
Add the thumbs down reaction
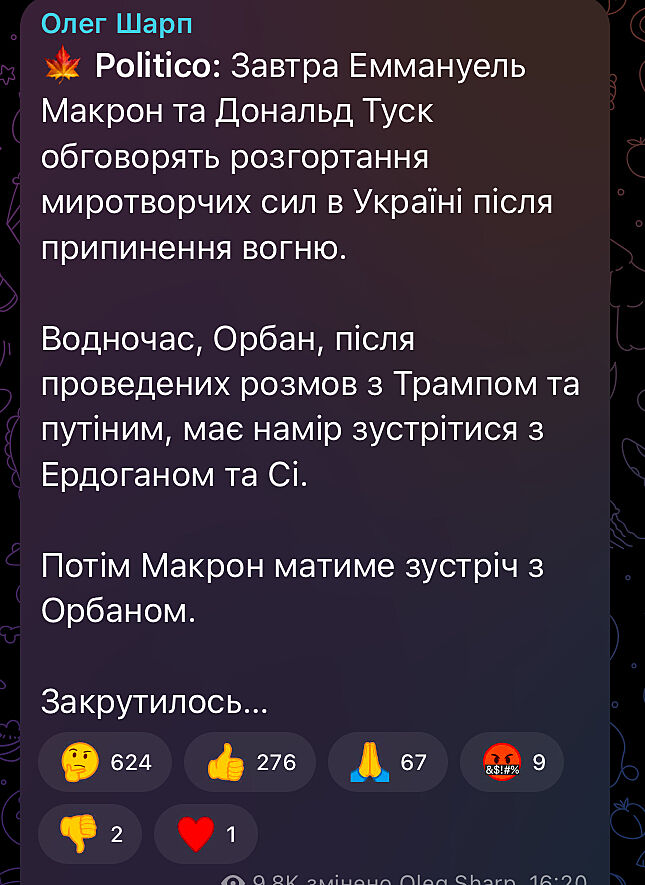point(90,832)
